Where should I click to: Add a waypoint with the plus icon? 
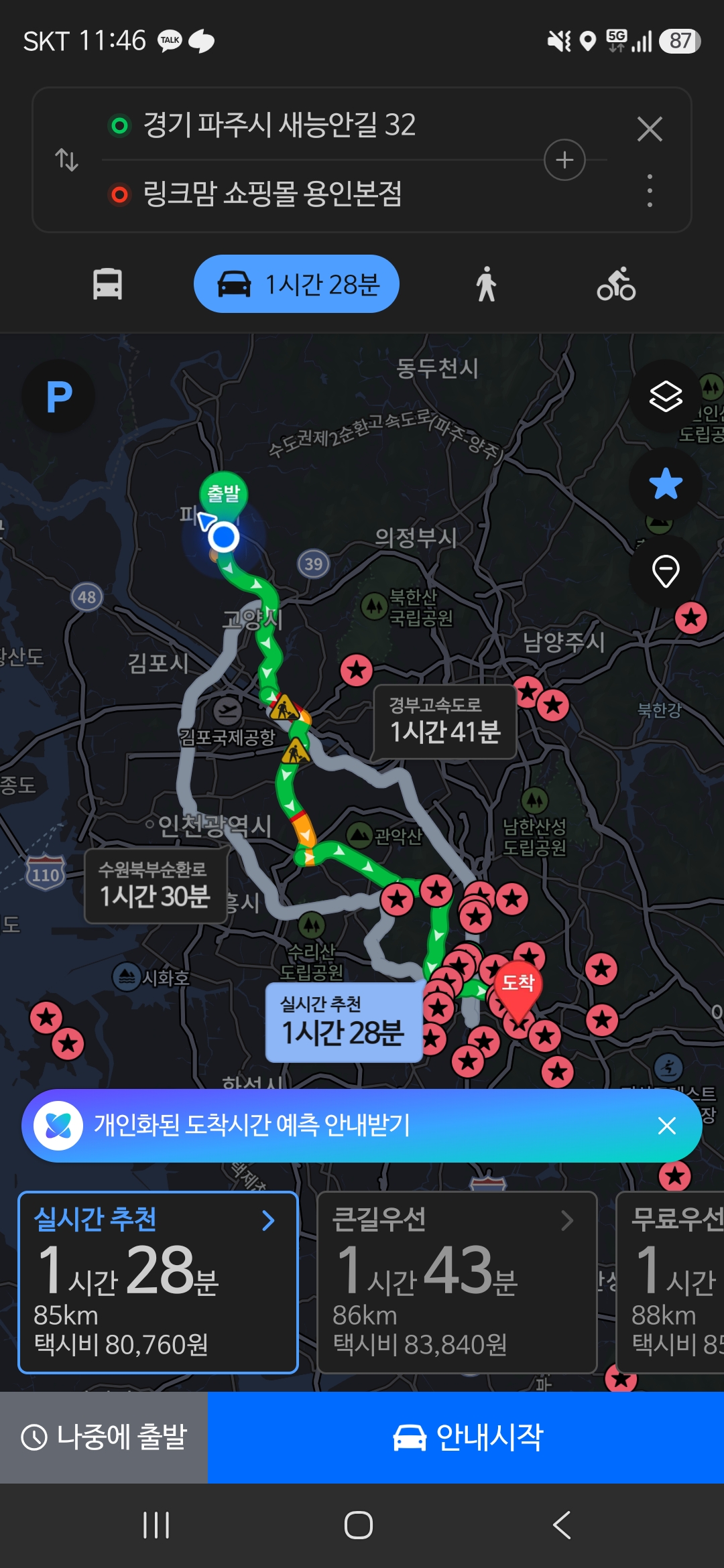tap(564, 159)
